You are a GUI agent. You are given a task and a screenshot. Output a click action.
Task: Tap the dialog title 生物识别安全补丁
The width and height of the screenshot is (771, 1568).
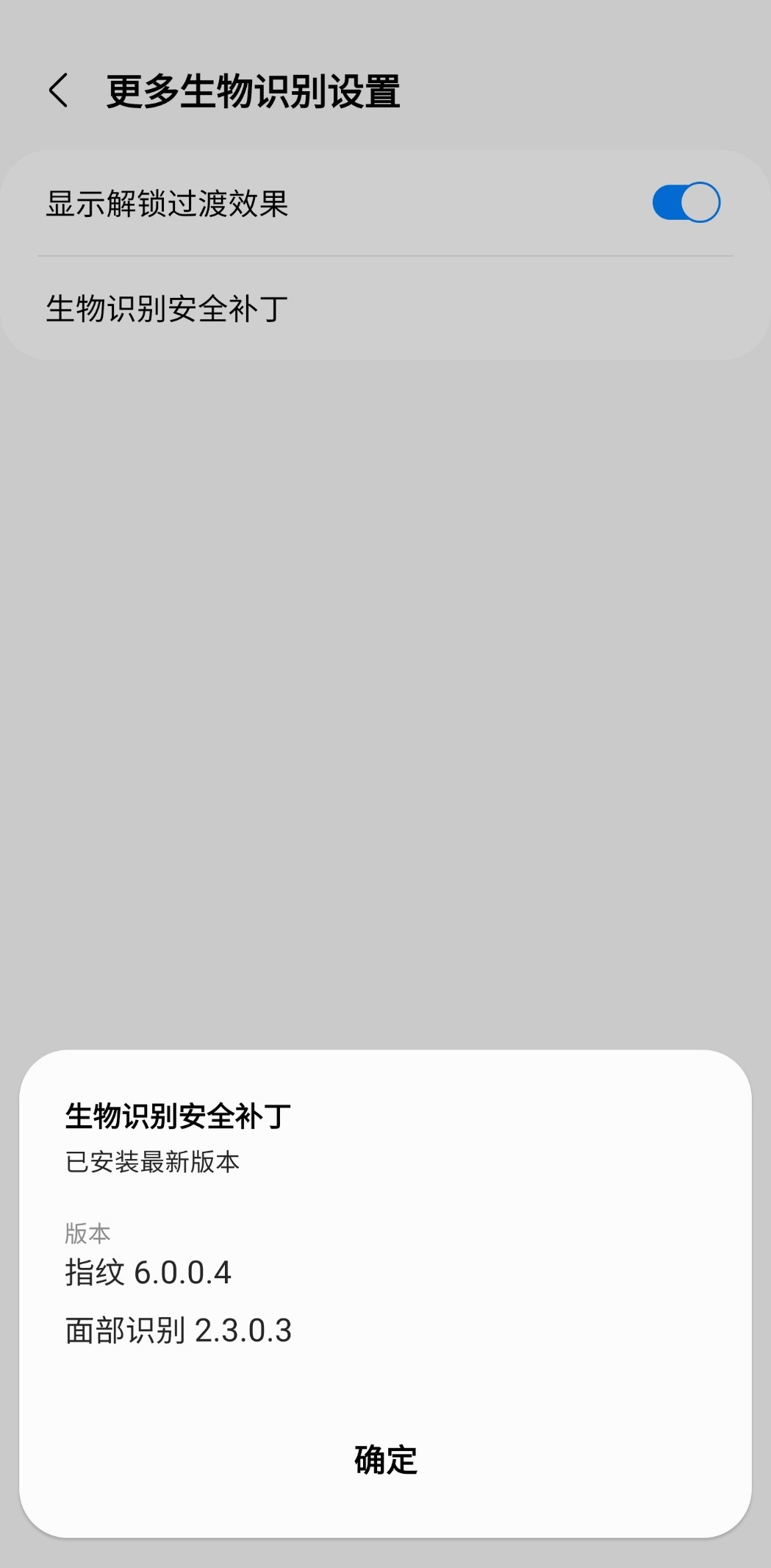pyautogui.click(x=176, y=1116)
